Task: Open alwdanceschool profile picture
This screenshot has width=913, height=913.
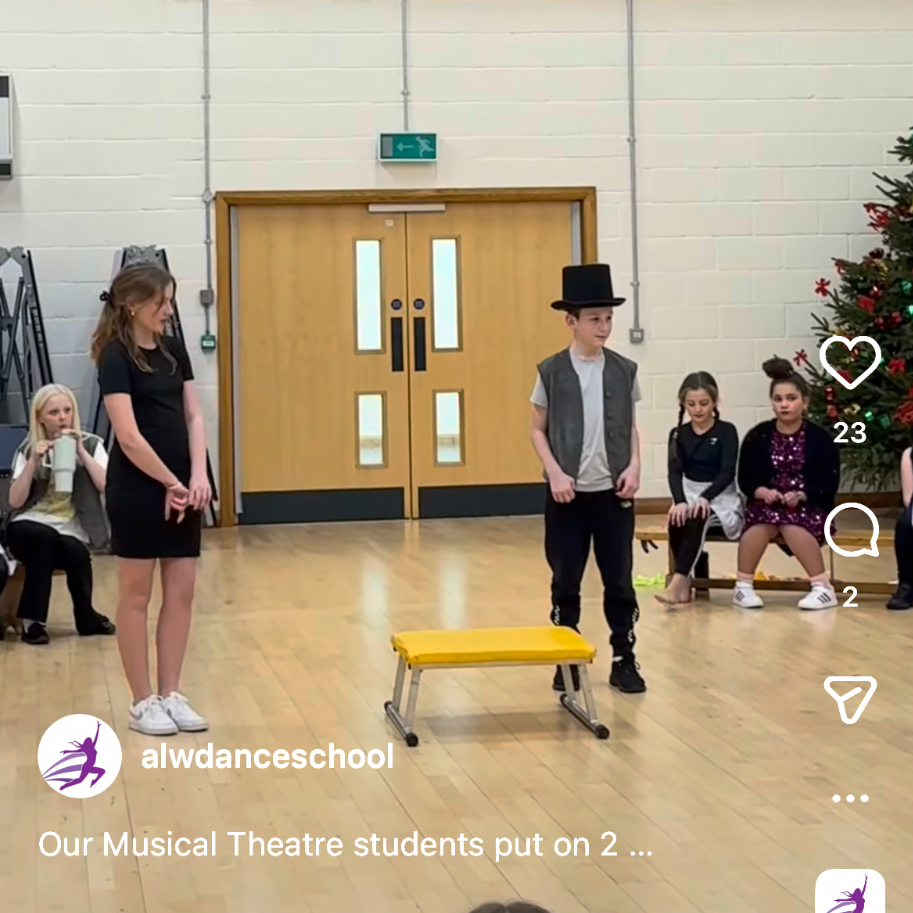Action: (80, 756)
